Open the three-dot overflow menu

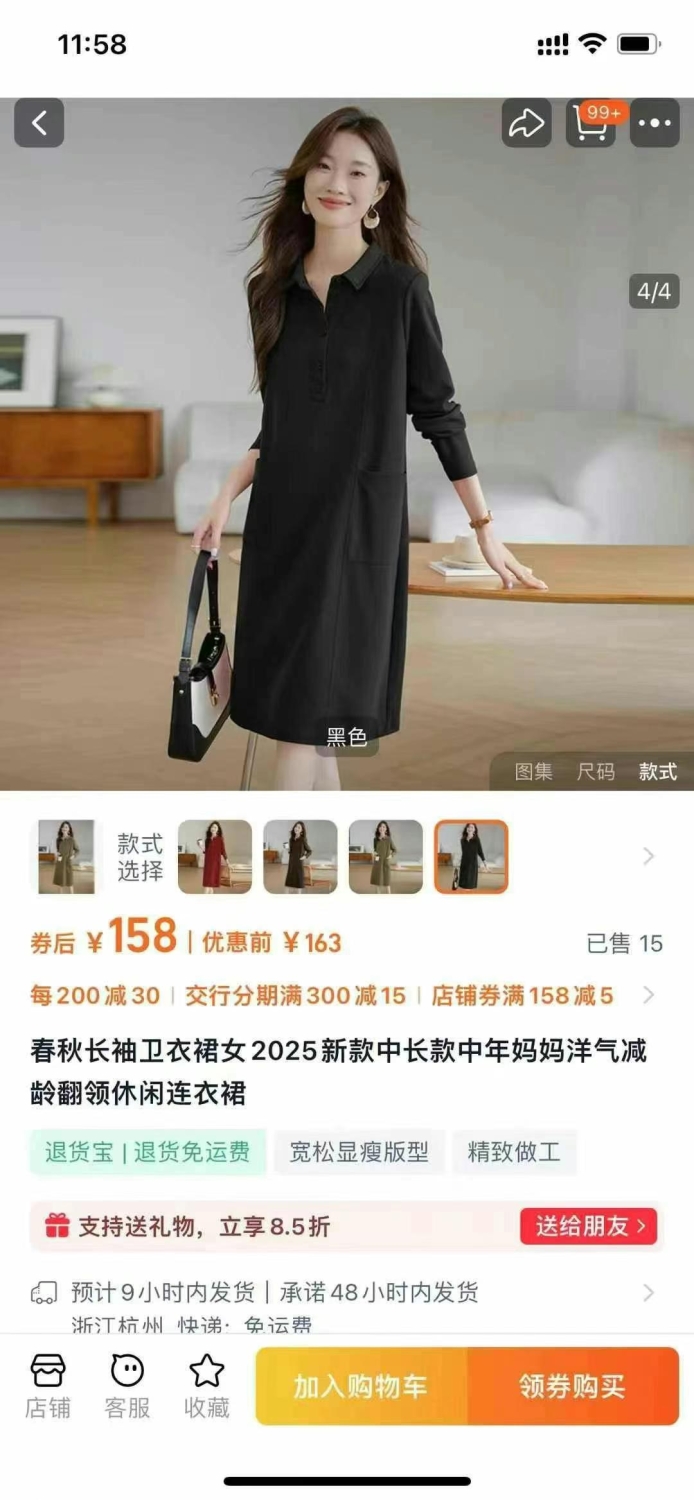(655, 123)
